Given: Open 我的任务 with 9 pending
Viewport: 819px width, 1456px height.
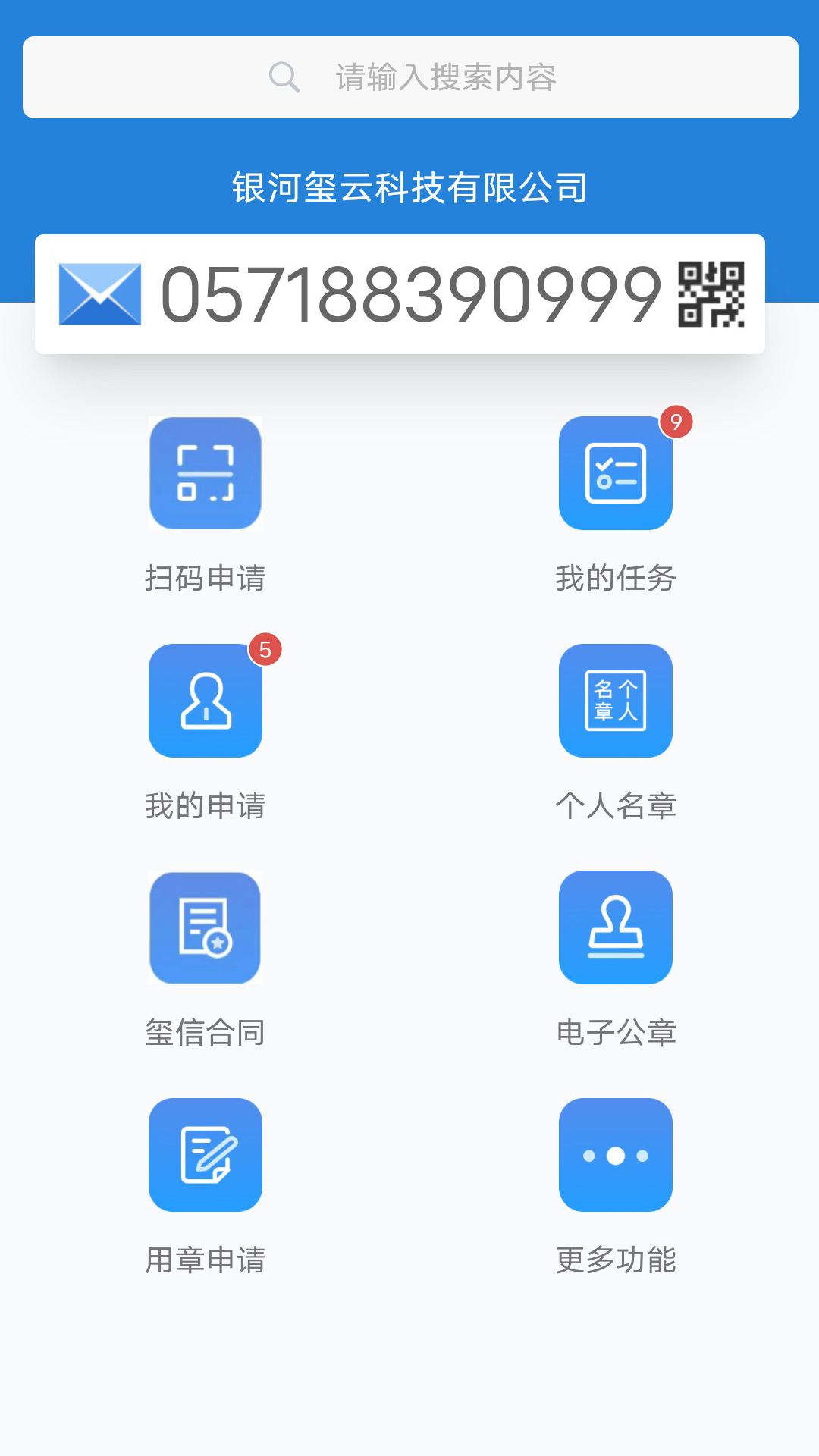Looking at the screenshot, I should point(615,474).
